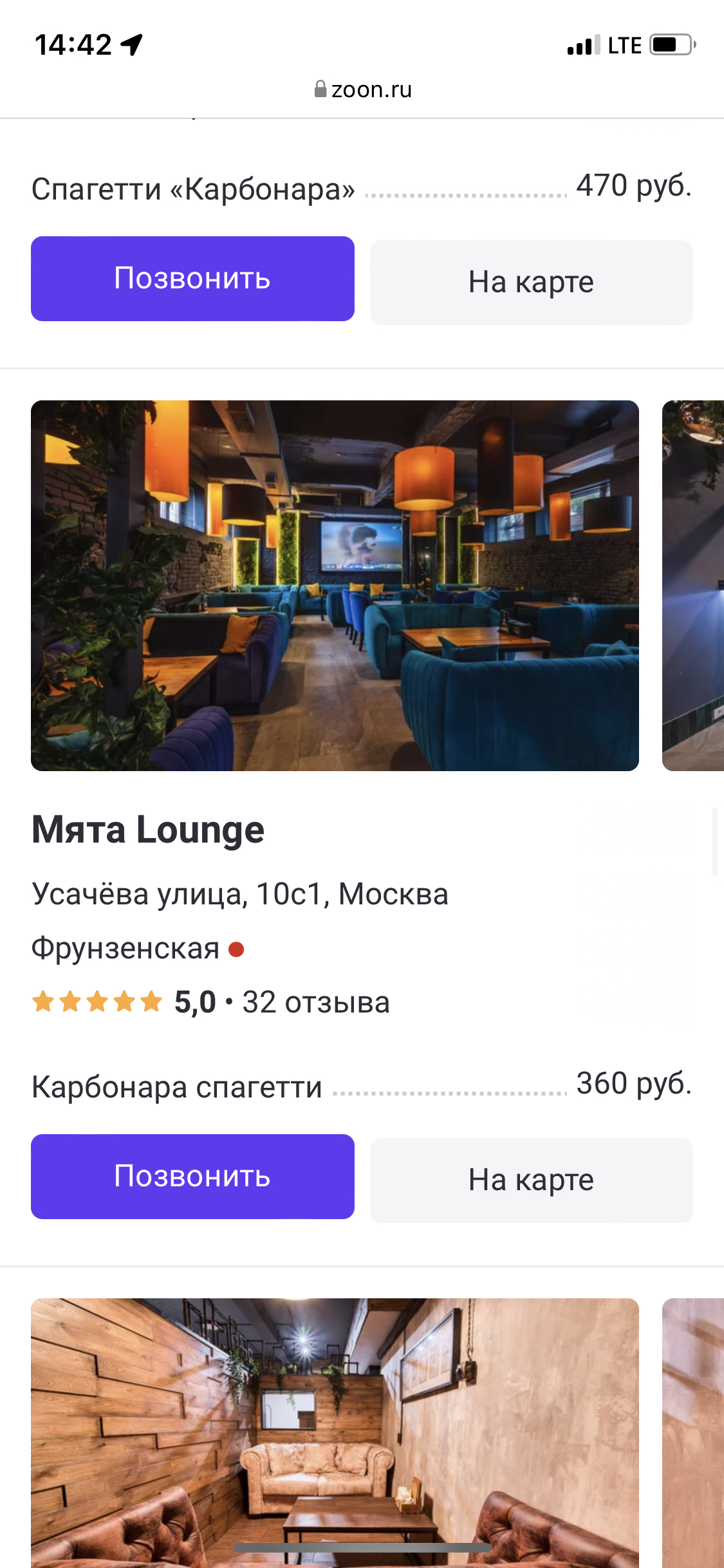Open the Мята Lounge listing title
This screenshot has height=1568, width=724.
coord(148,829)
